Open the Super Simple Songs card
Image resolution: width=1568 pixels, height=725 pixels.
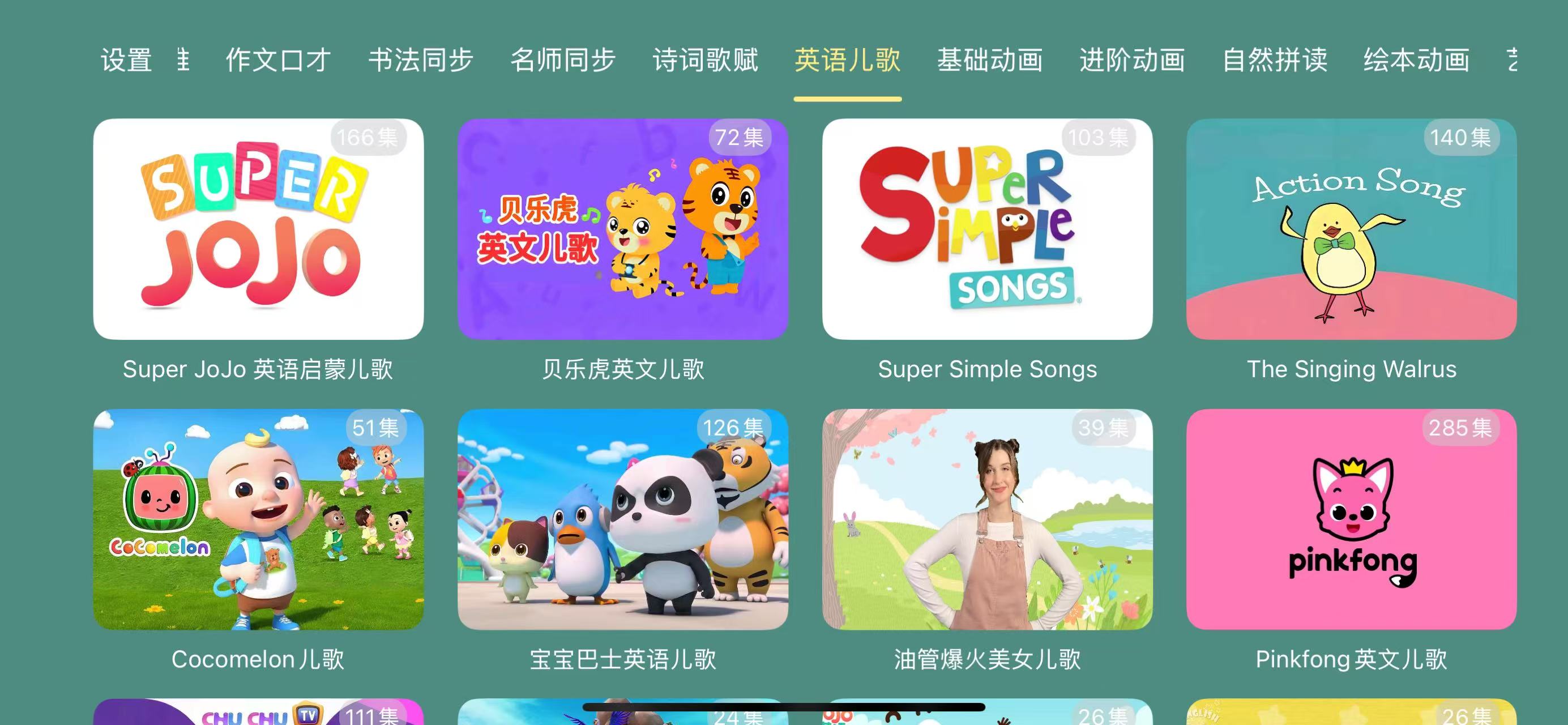click(988, 229)
